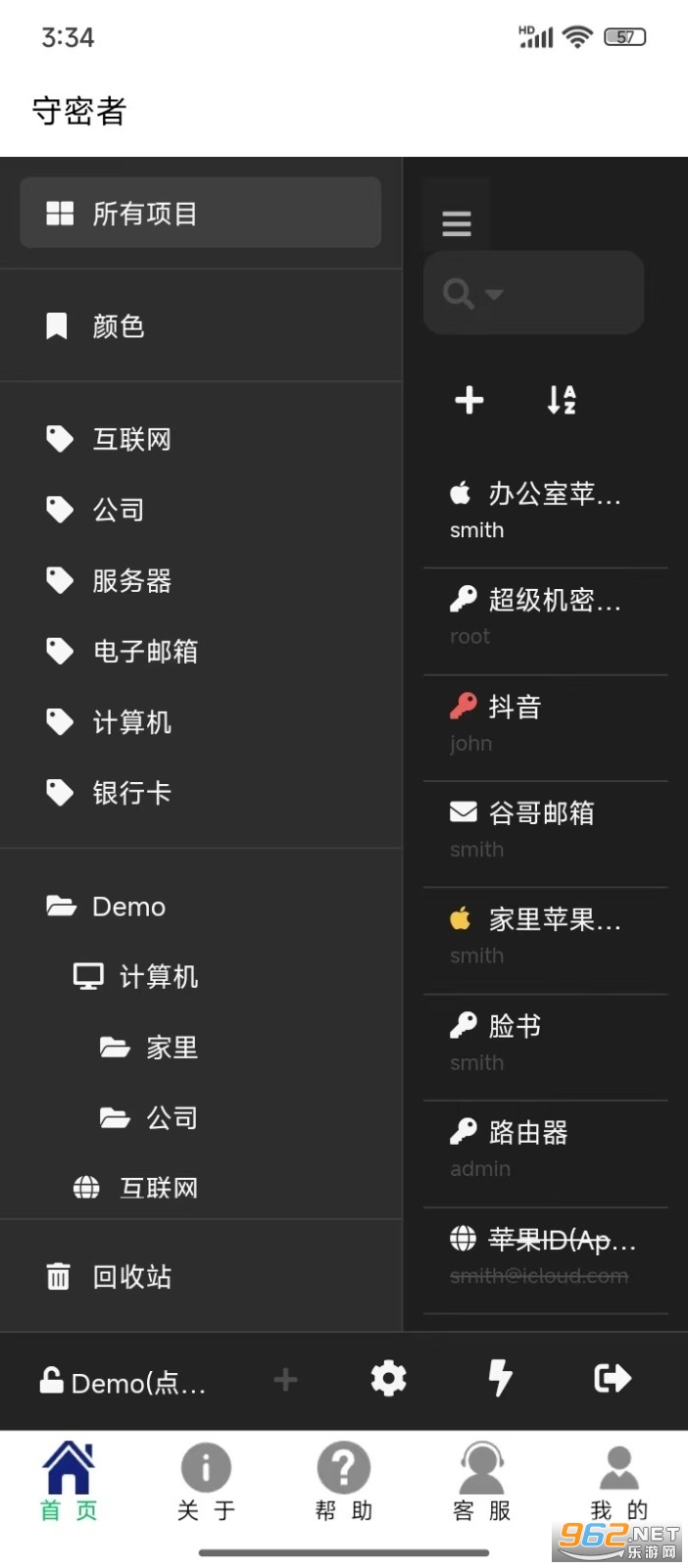This screenshot has height=1568, width=688.
Task: Tap the logout exit icon
Action: click(x=613, y=1379)
